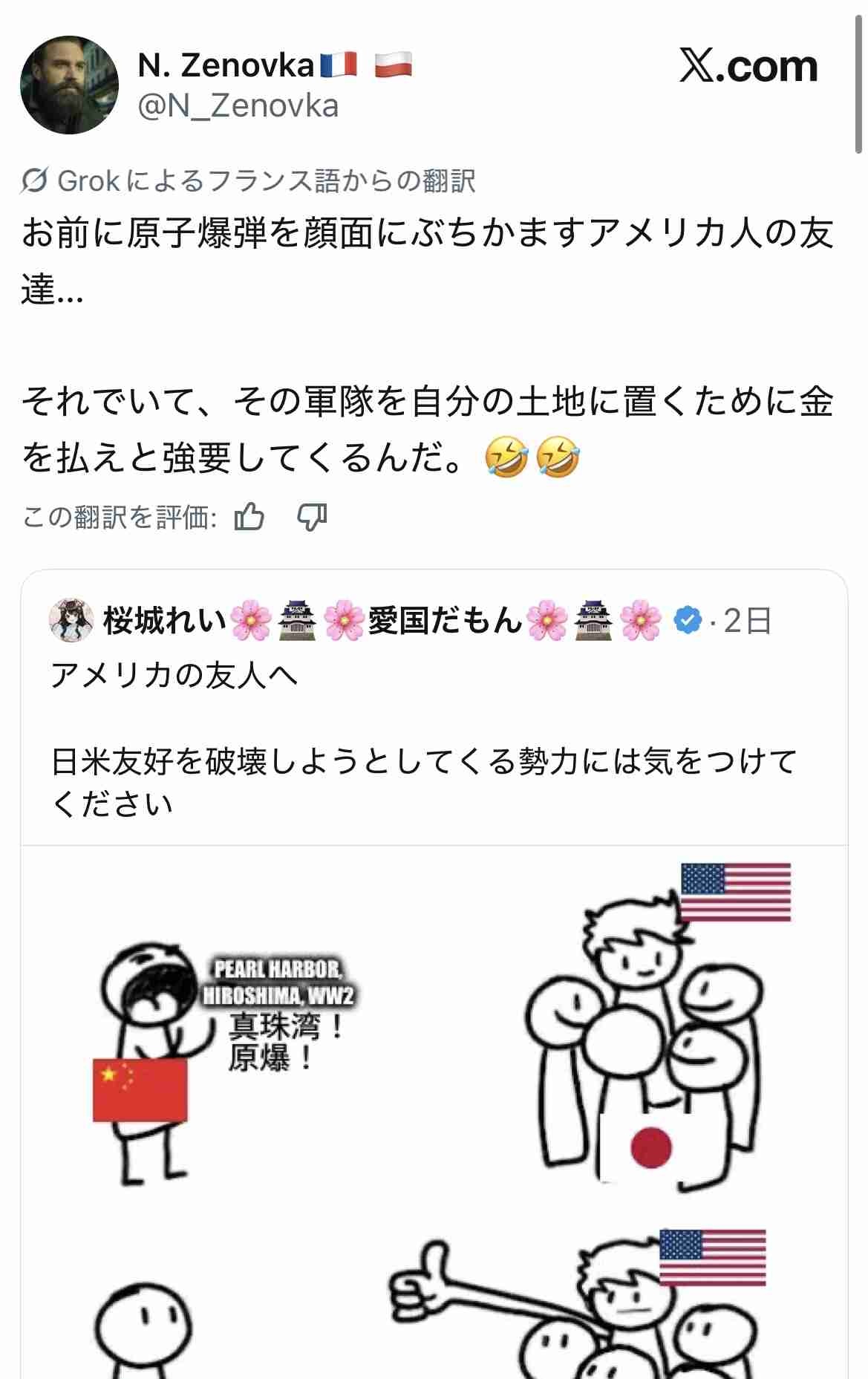The width and height of the screenshot is (868, 1379).
Task: Rate the translation with thumbs up
Action: click(x=249, y=516)
